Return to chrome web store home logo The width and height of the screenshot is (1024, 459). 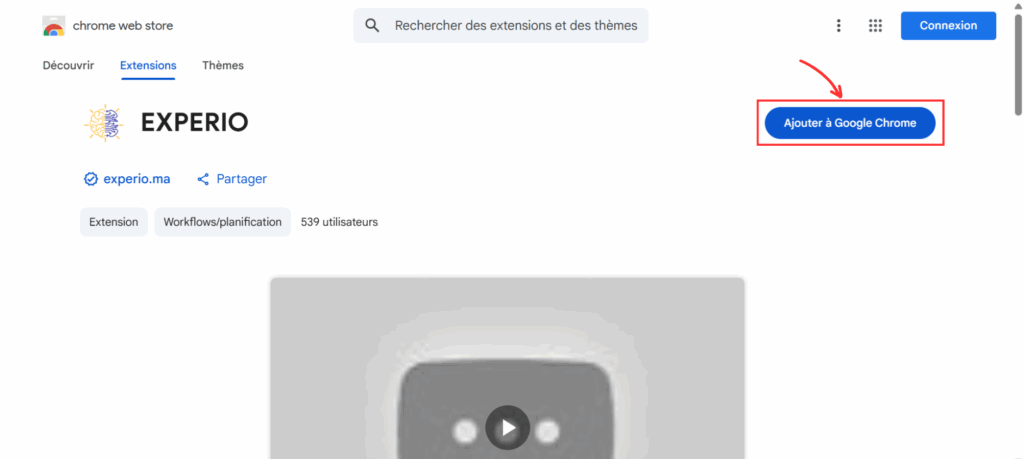pyautogui.click(x=107, y=26)
